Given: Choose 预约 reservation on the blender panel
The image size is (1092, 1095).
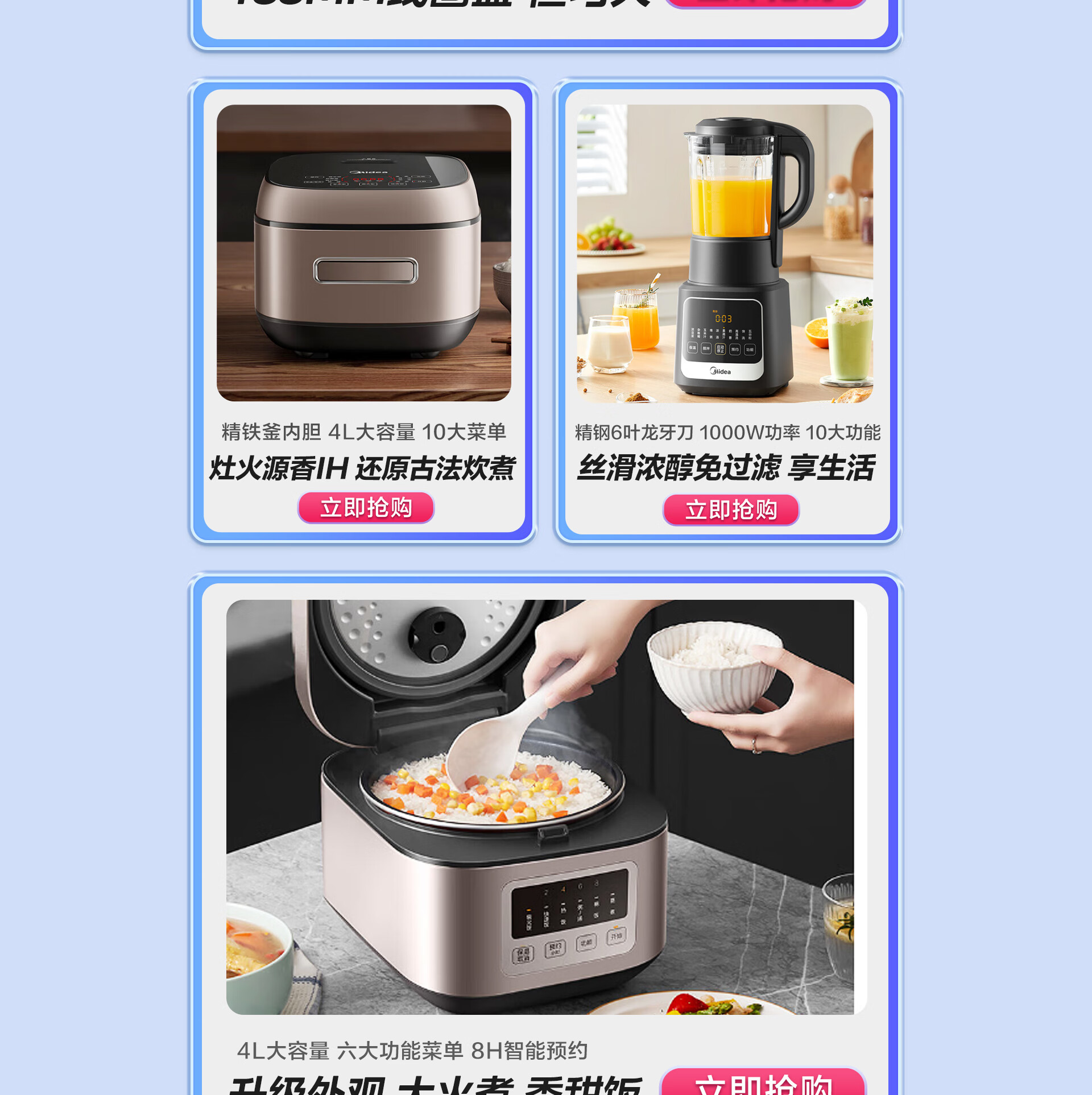Looking at the screenshot, I should pos(734,350).
